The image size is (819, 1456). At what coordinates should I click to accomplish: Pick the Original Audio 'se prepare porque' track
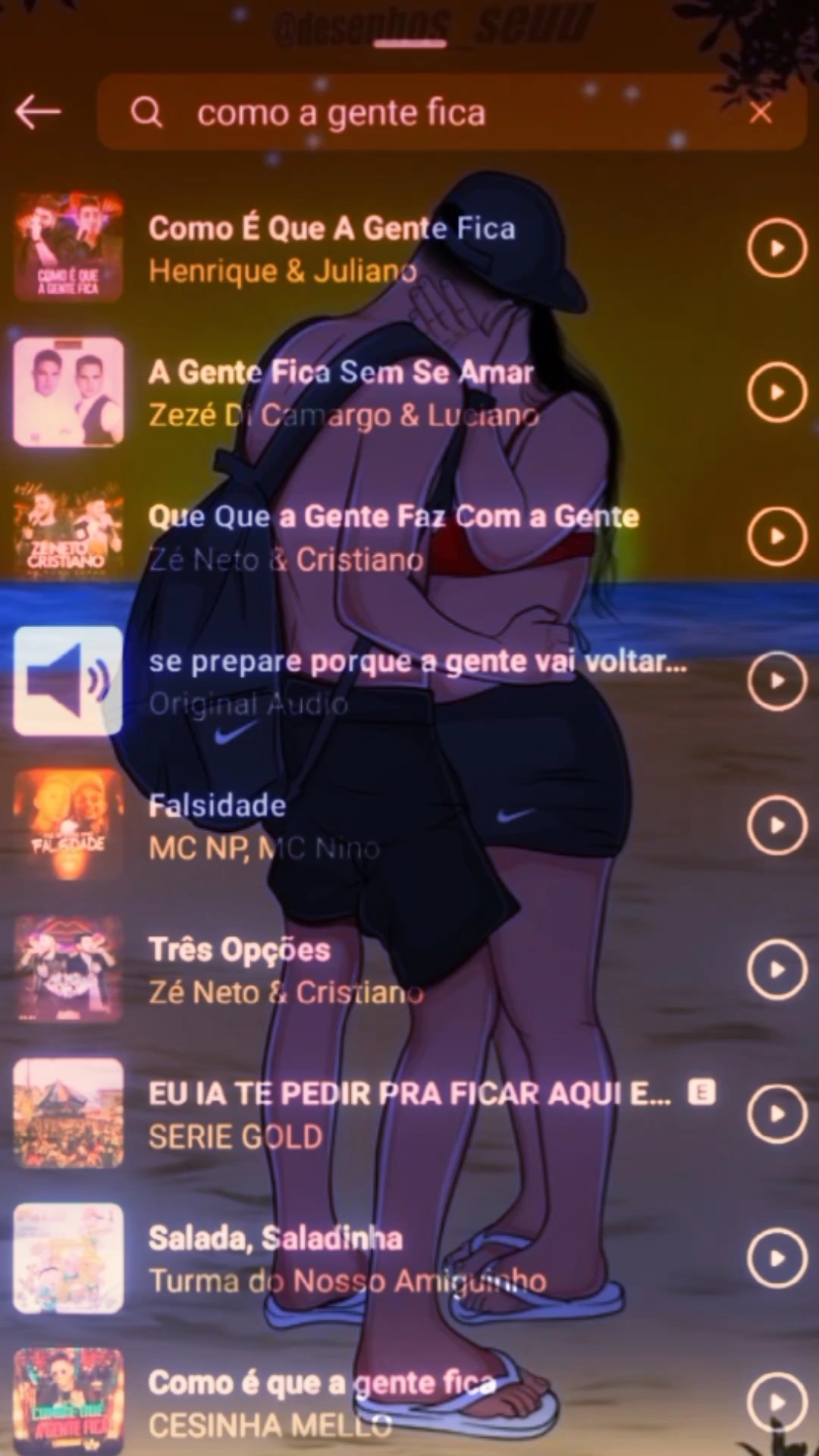[372, 681]
